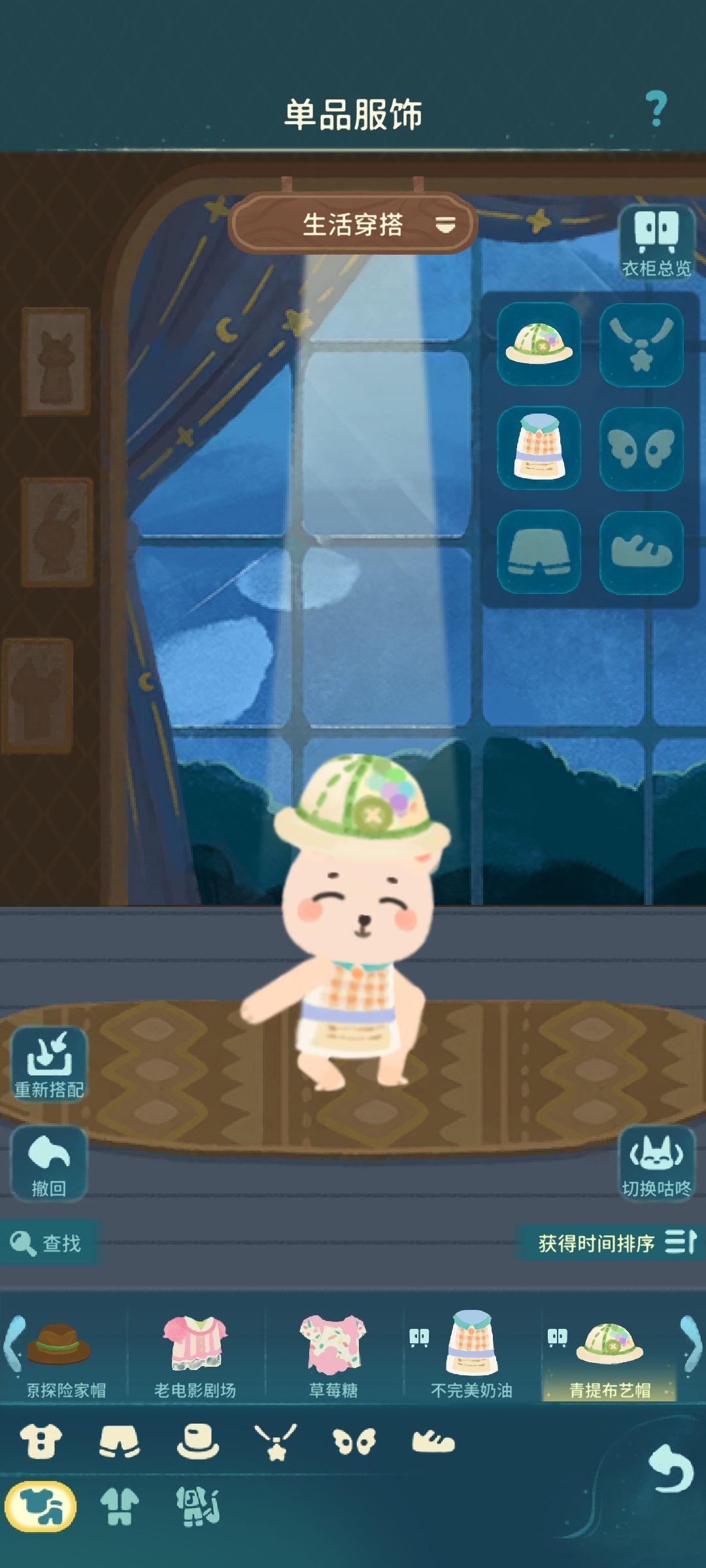This screenshot has width=706, height=1568.
Task: Select the empty necklace slot
Action: 641,344
